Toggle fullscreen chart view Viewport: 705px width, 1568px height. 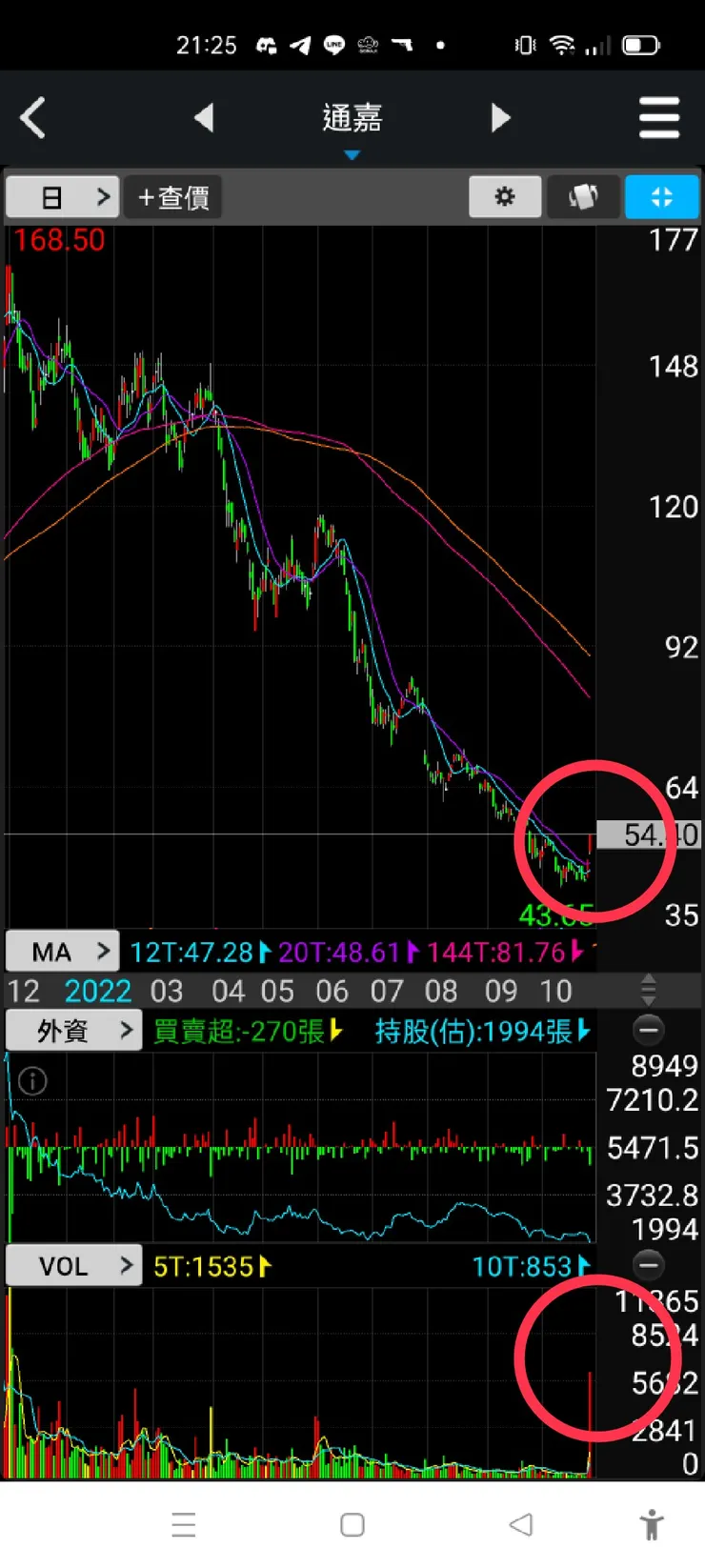pyautogui.click(x=661, y=197)
